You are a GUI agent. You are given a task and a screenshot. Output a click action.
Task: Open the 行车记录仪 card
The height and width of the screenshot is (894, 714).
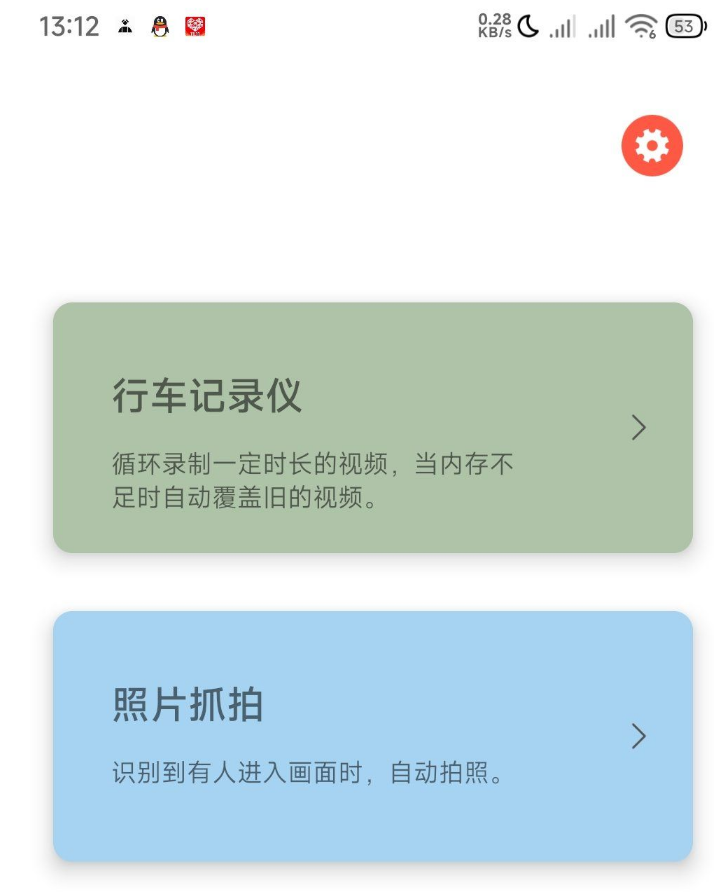click(372, 427)
